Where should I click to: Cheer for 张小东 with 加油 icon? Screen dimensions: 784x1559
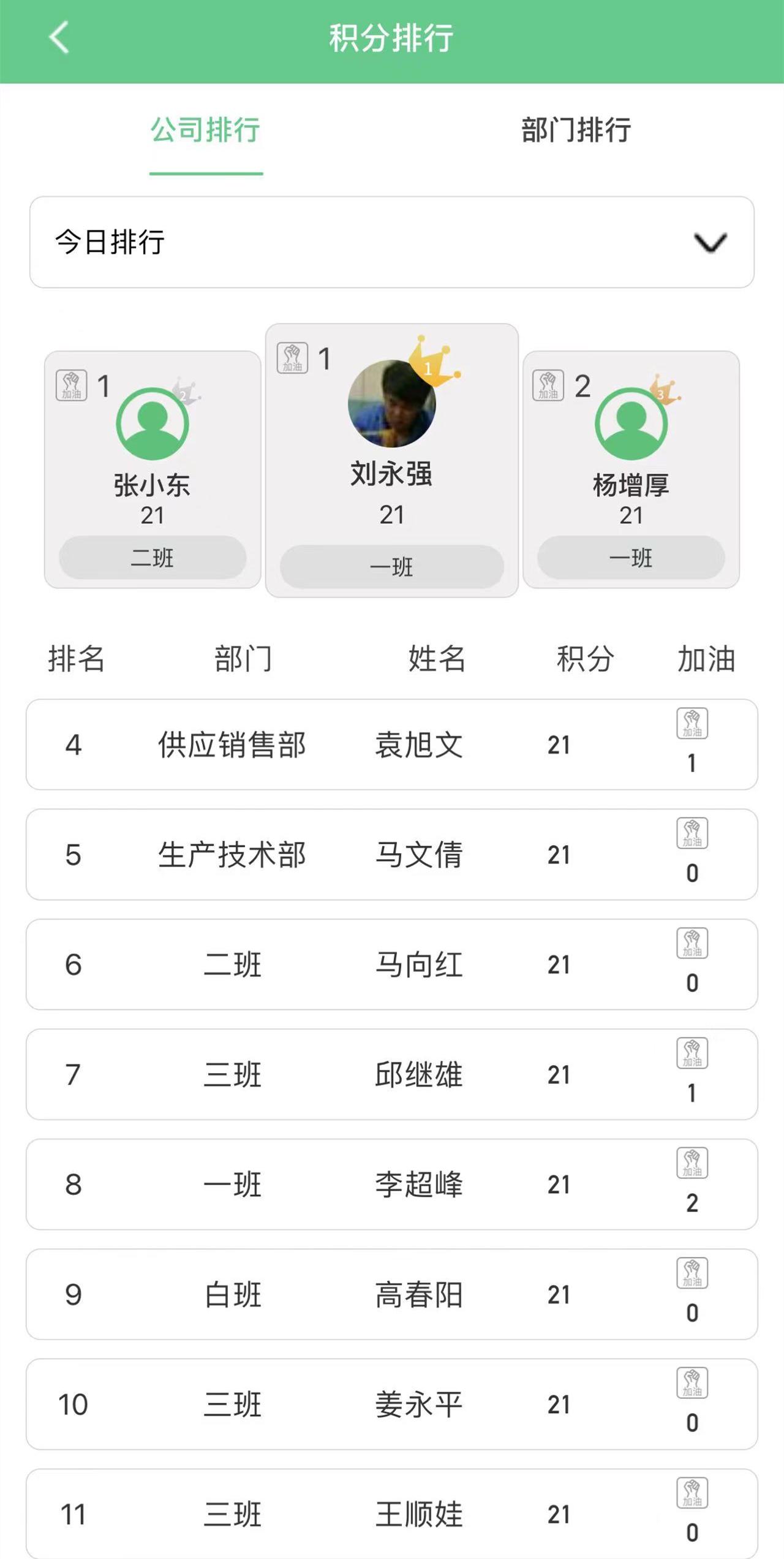point(72,385)
